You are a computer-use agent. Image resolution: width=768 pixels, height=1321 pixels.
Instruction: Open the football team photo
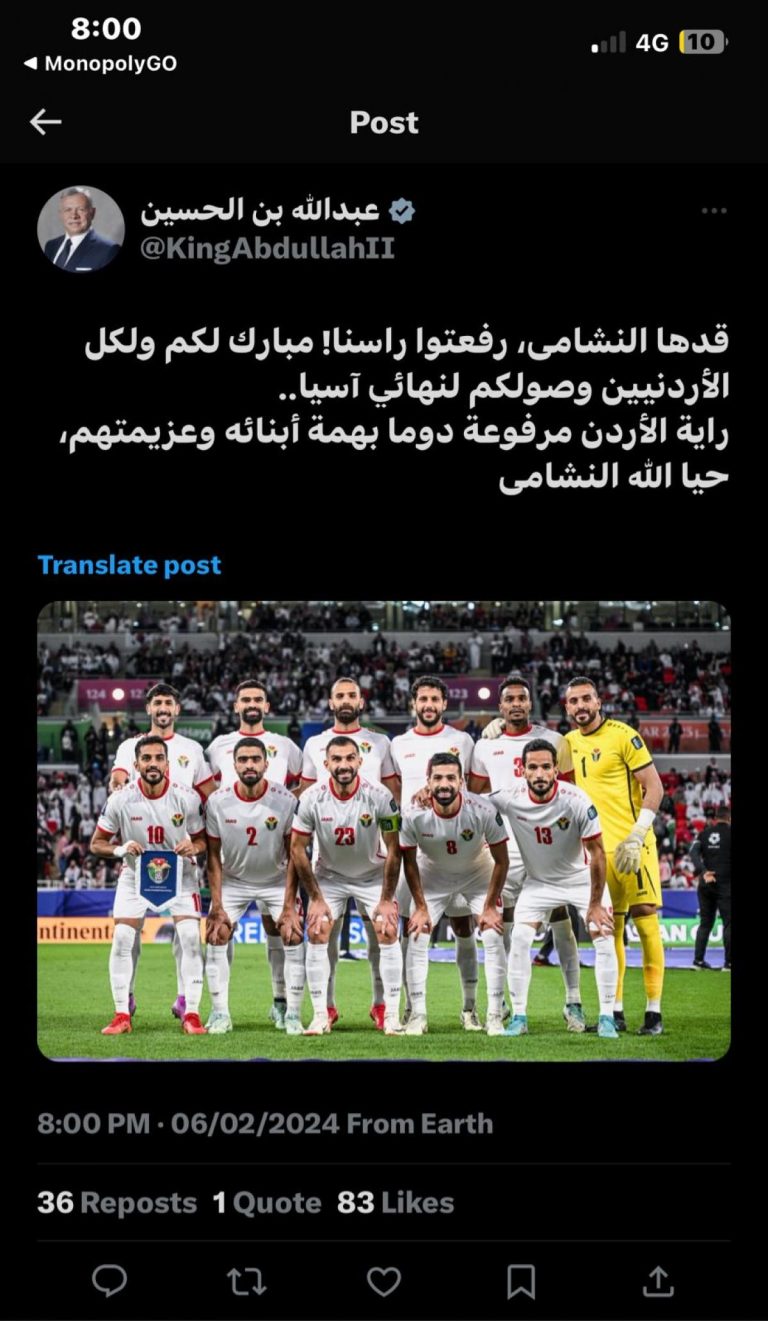tap(384, 830)
